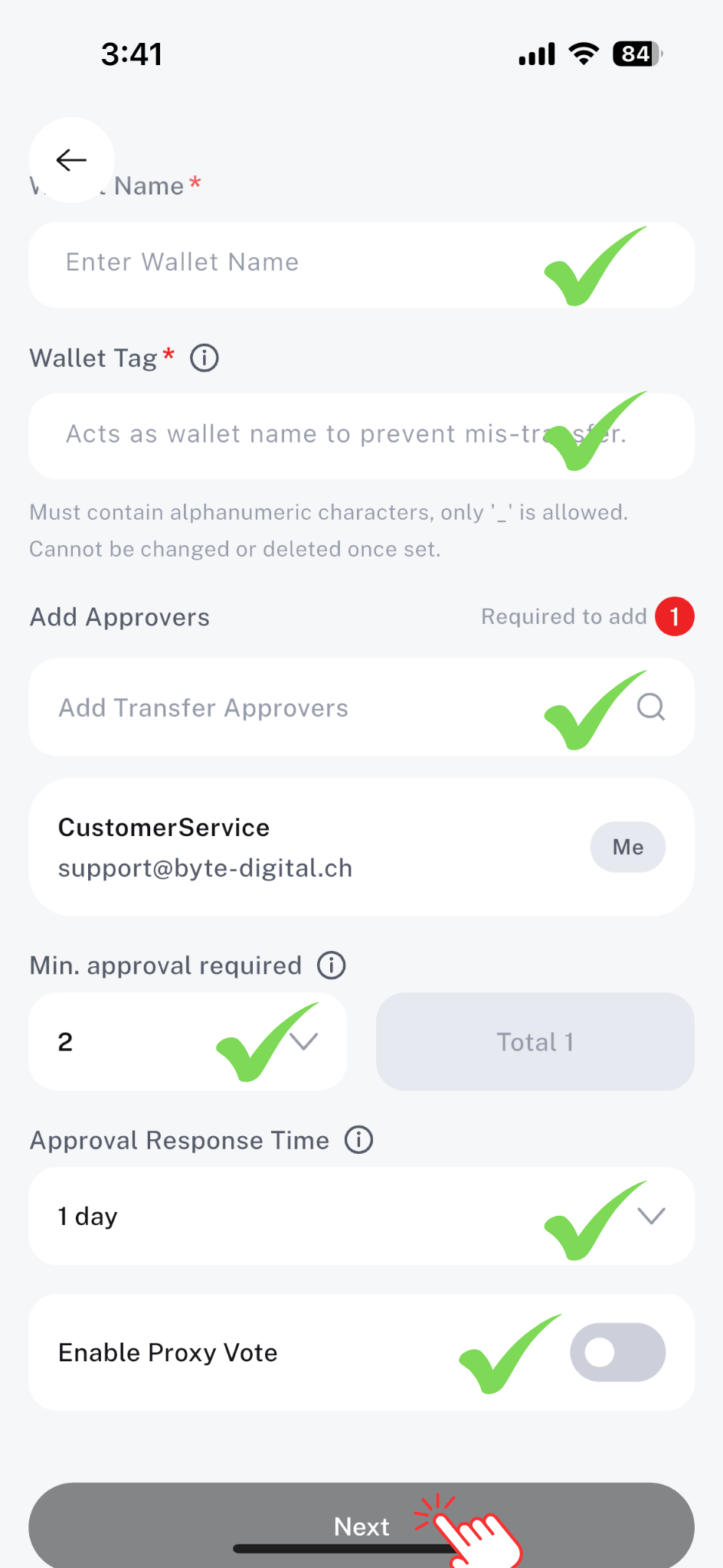Go back using the arrow button

[x=72, y=160]
